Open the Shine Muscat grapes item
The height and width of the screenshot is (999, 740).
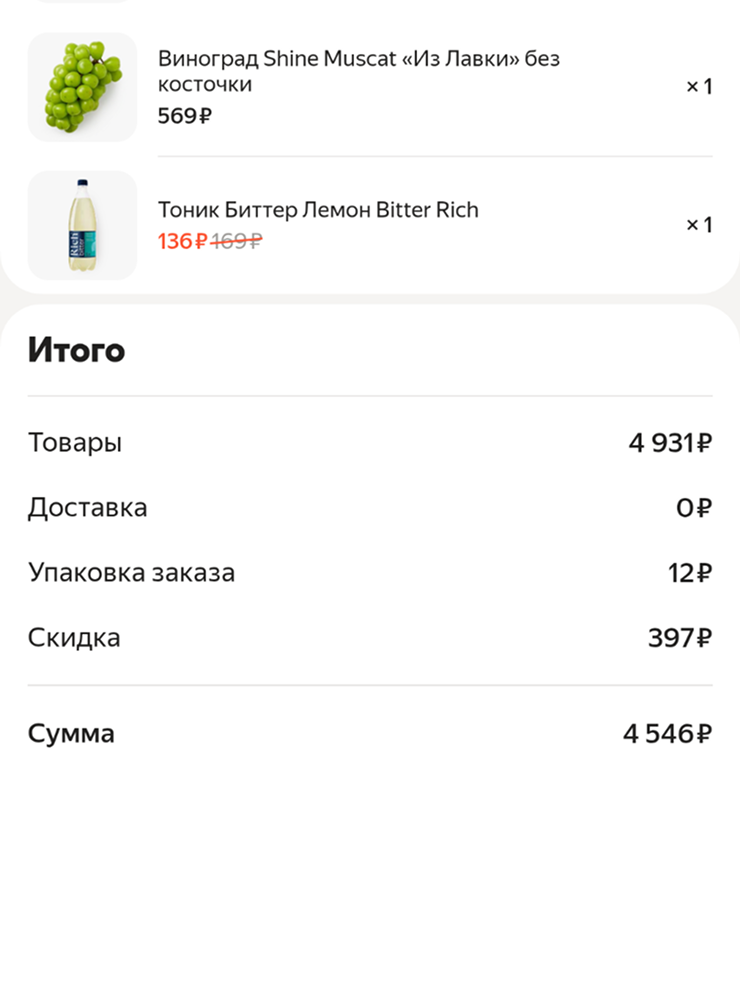[358, 72]
